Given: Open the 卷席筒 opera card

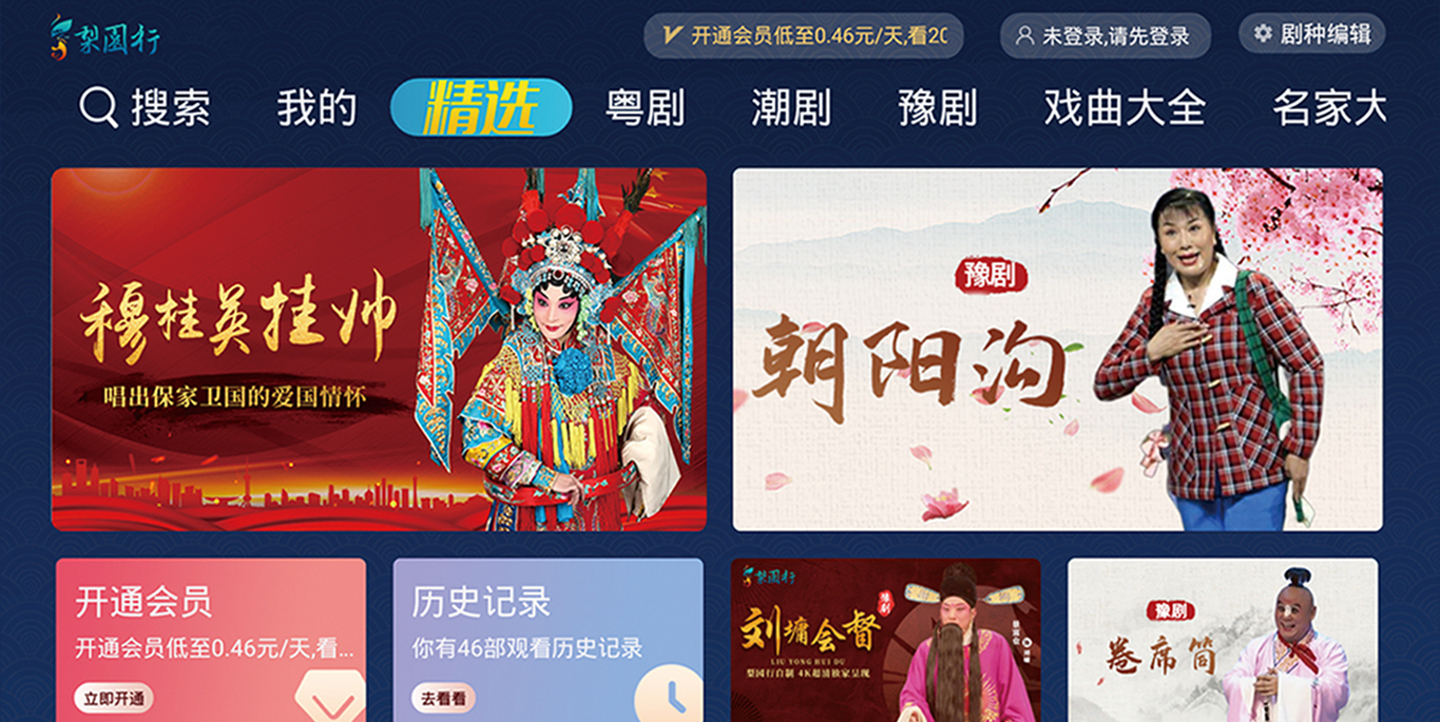Looking at the screenshot, I should 1222,640.
